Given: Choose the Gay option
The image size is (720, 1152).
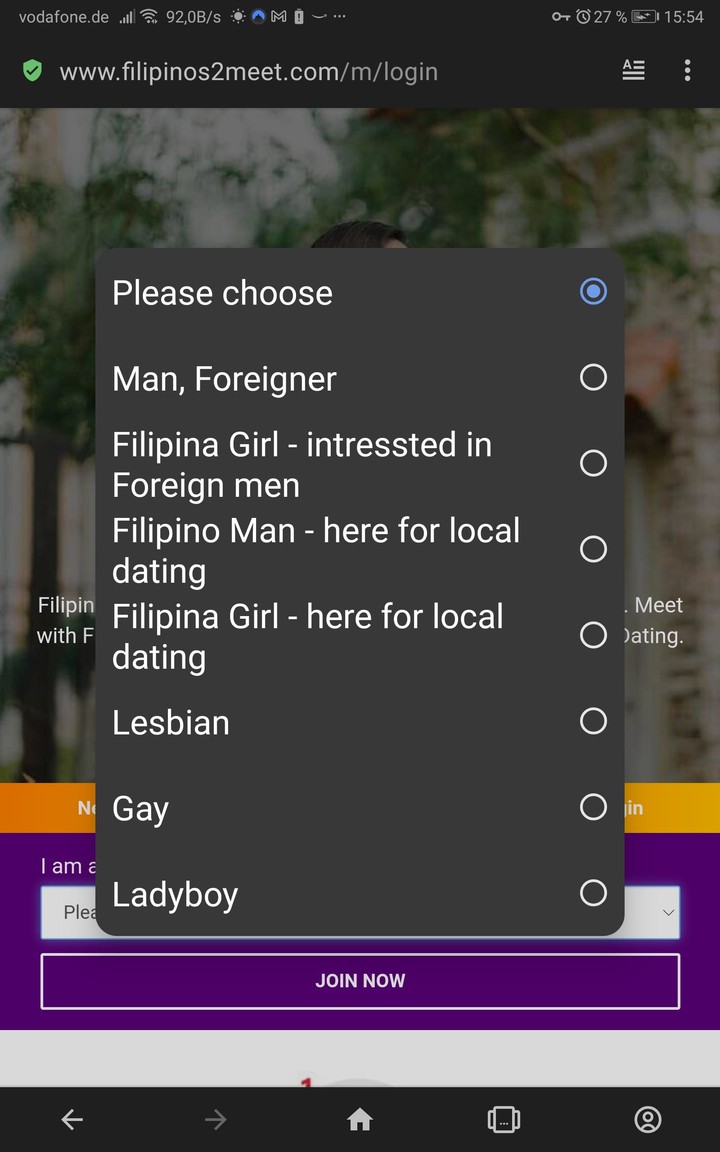Looking at the screenshot, I should pos(359,808).
